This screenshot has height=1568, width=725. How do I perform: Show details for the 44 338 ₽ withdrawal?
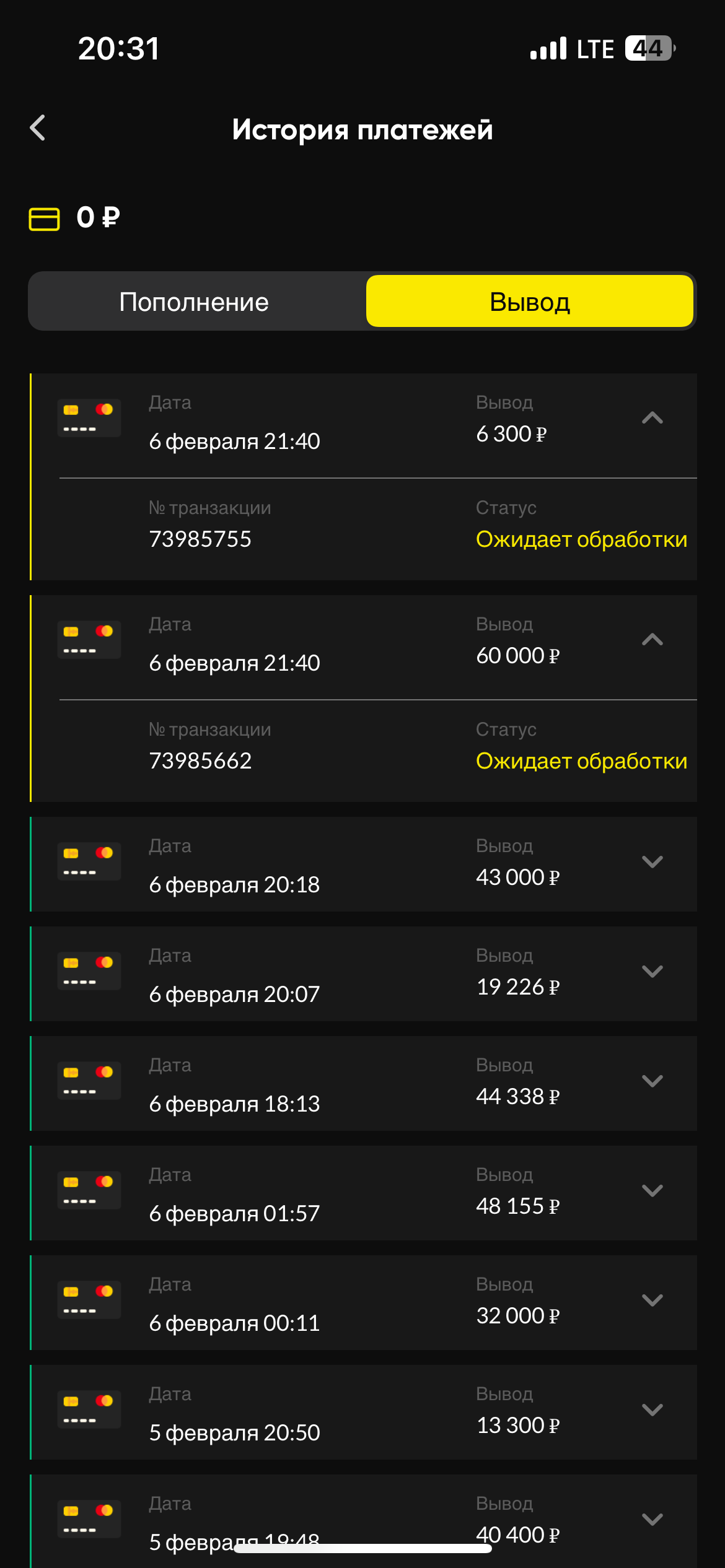coord(652,1081)
